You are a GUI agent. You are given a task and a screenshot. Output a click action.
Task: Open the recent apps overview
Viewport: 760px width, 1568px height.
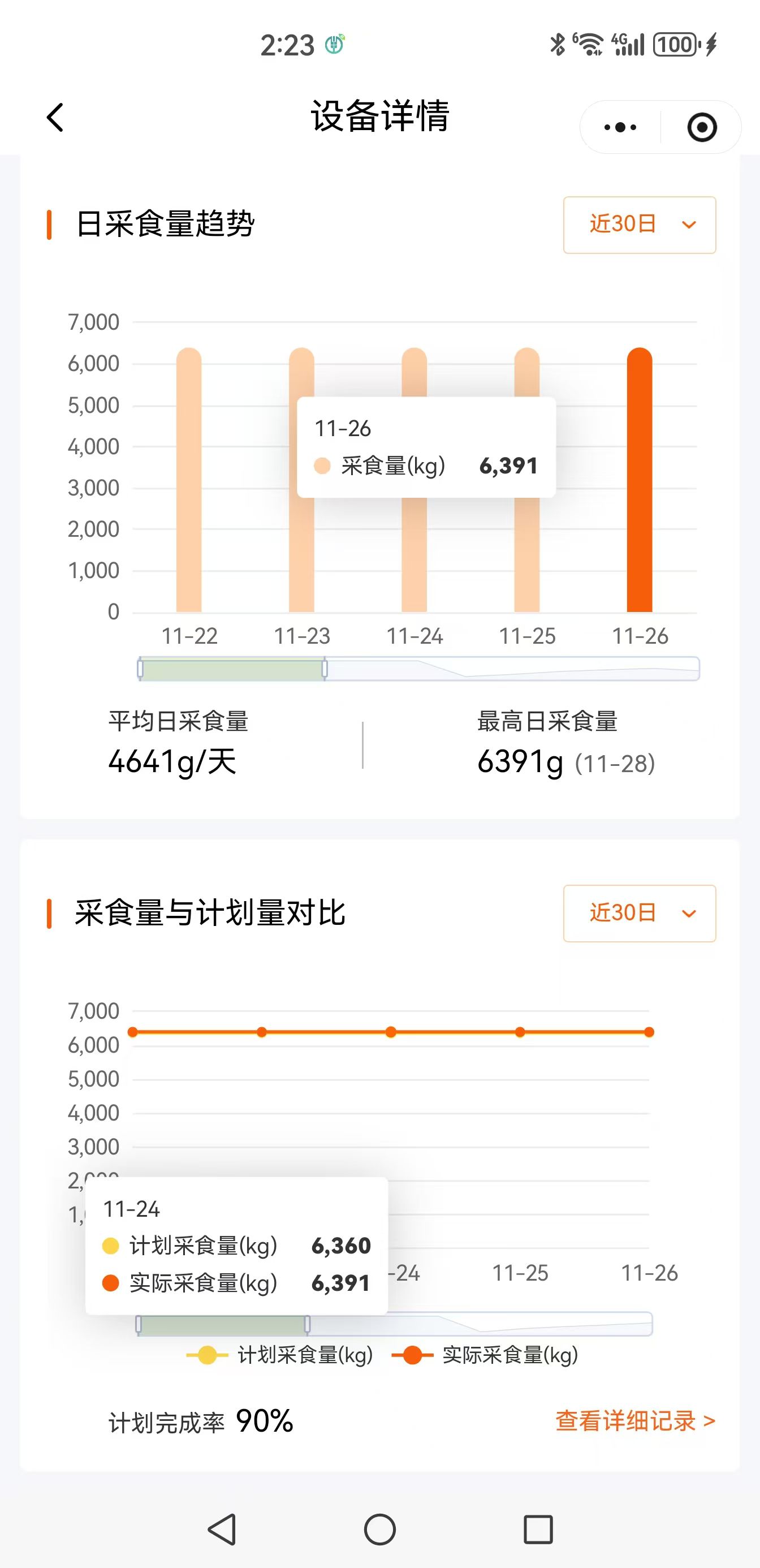[538, 1529]
